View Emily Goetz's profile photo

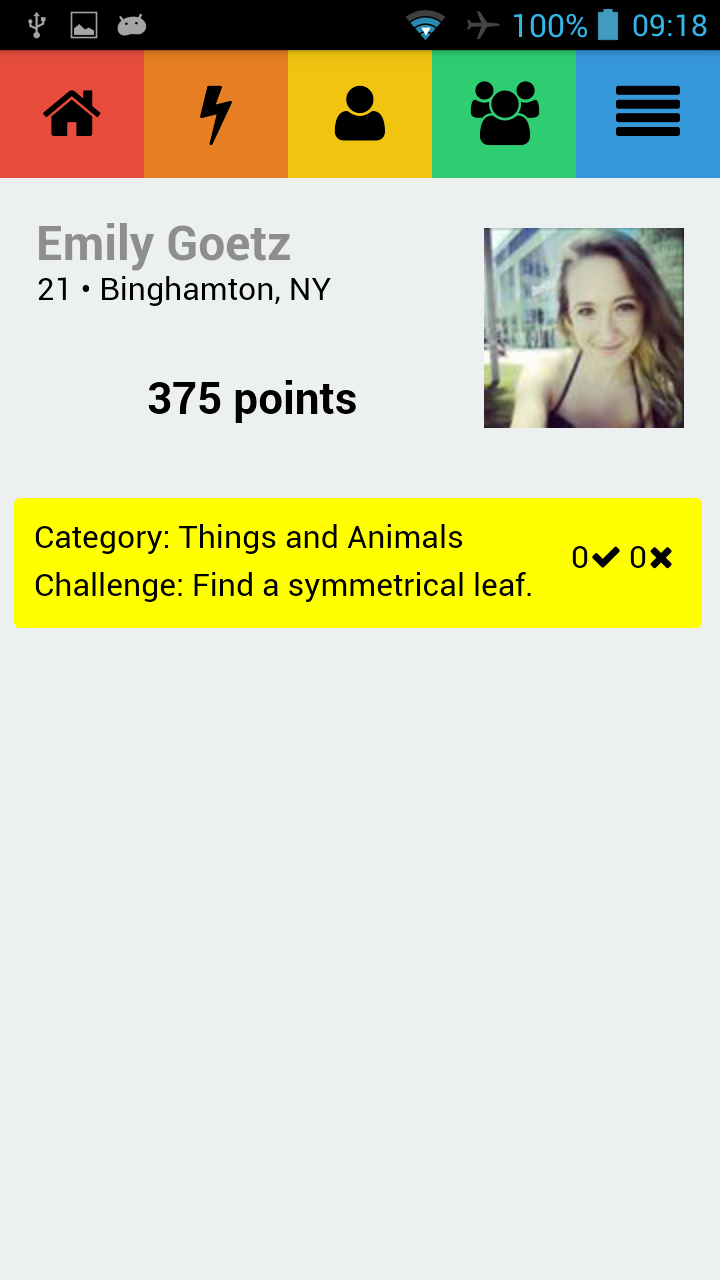(x=584, y=328)
